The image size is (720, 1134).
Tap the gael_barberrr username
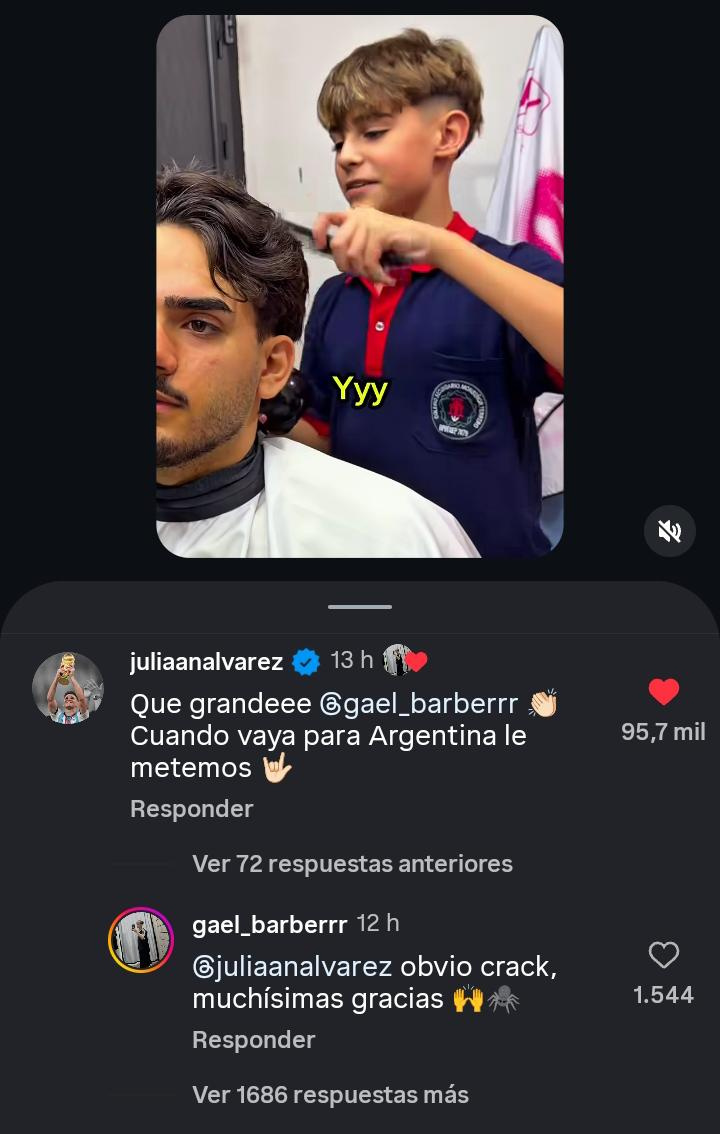(x=268, y=924)
